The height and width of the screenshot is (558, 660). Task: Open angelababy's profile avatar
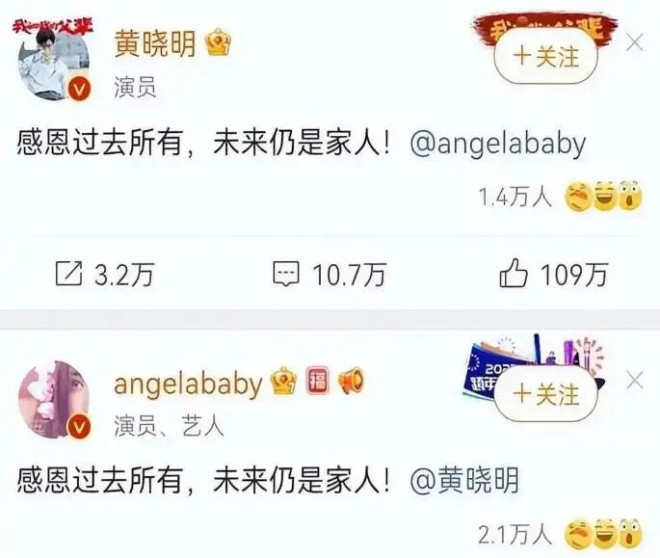[x=57, y=401]
